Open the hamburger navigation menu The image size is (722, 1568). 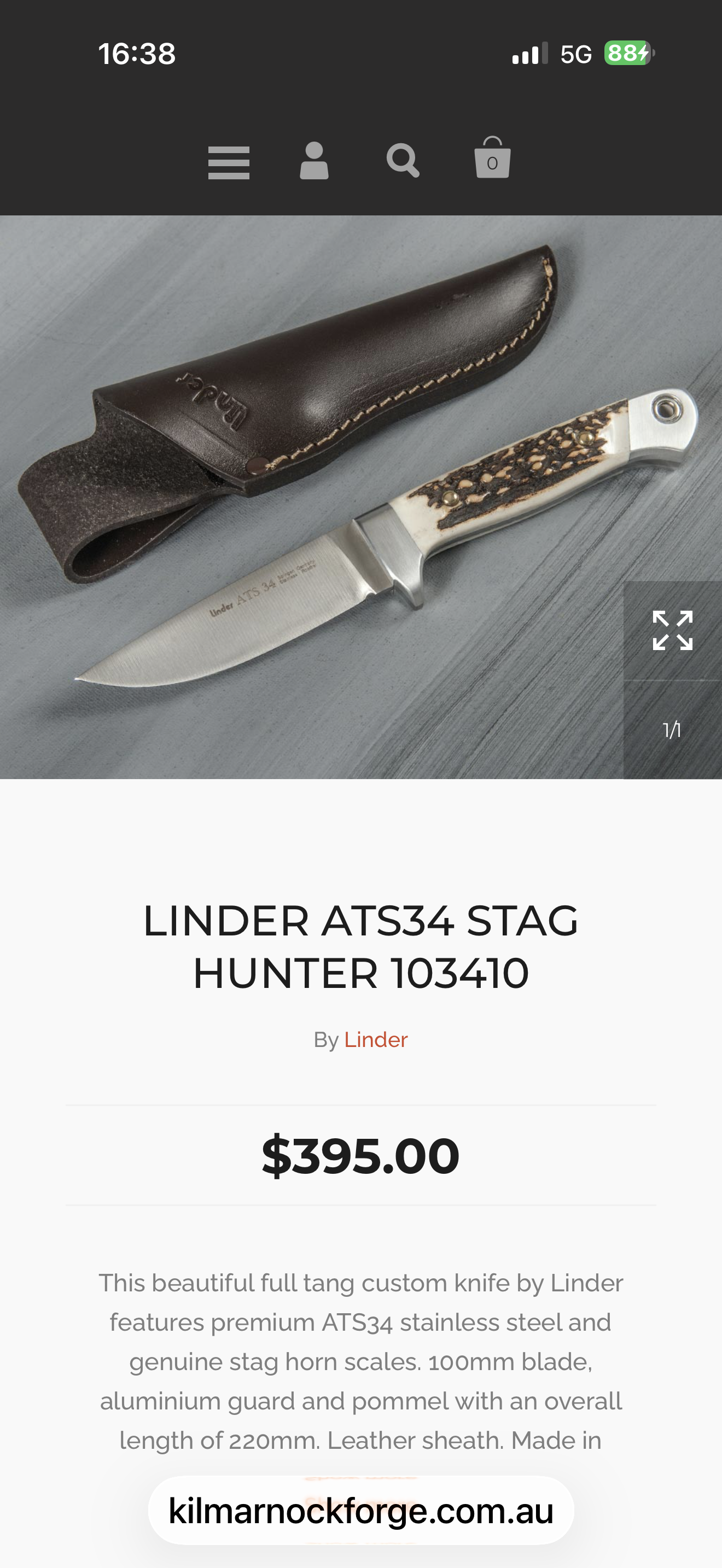pos(228,162)
